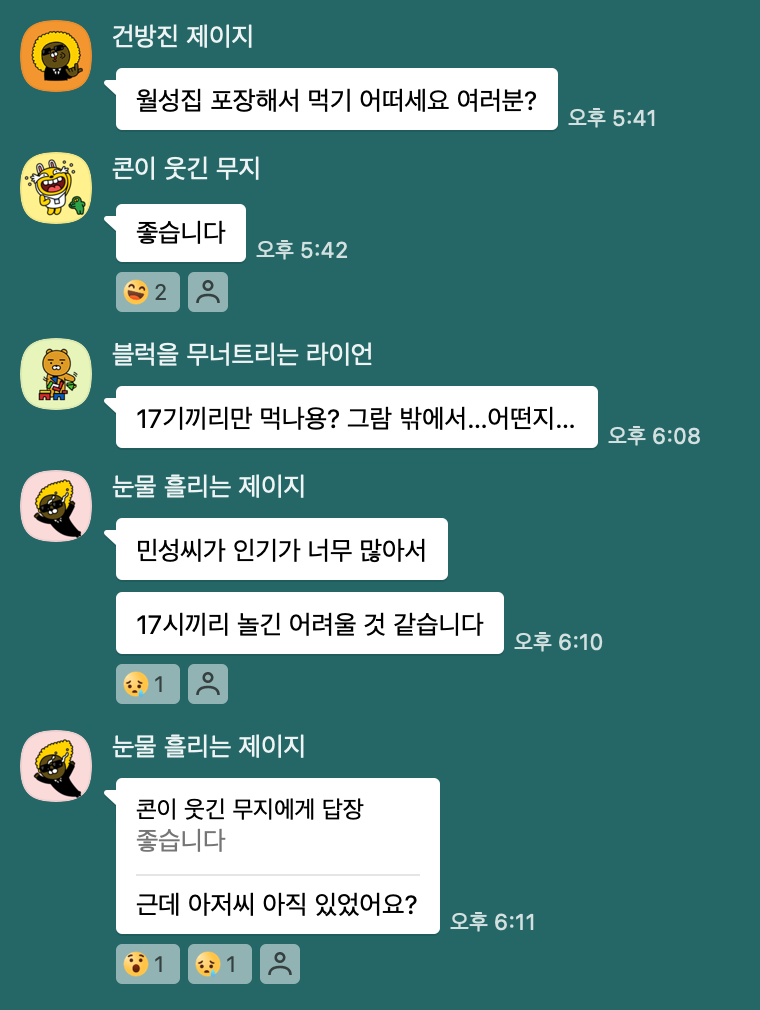The height and width of the screenshot is (1010, 760).
Task: View reactors under 근데 아저씨 아직 message
Action: [x=280, y=964]
